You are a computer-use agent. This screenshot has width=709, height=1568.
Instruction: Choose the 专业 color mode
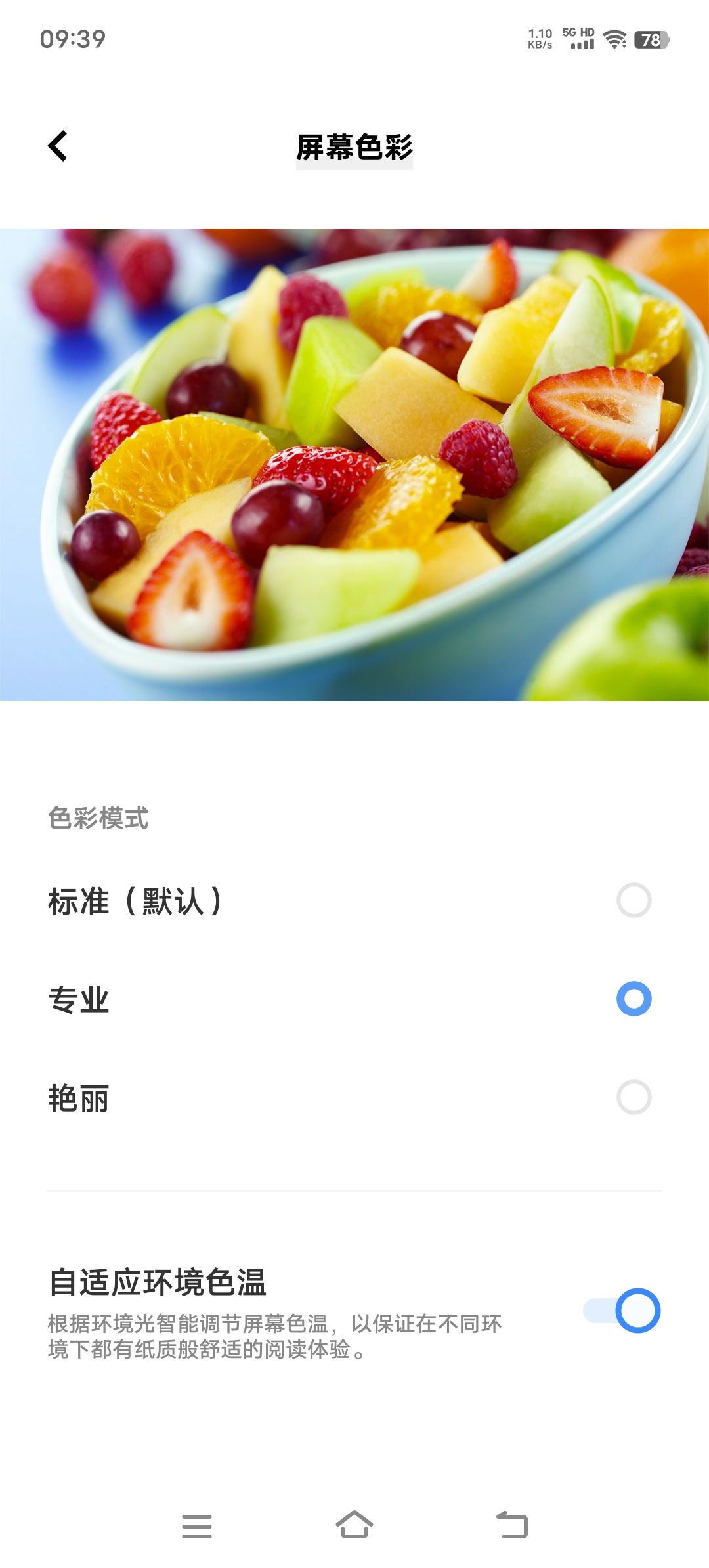354,999
